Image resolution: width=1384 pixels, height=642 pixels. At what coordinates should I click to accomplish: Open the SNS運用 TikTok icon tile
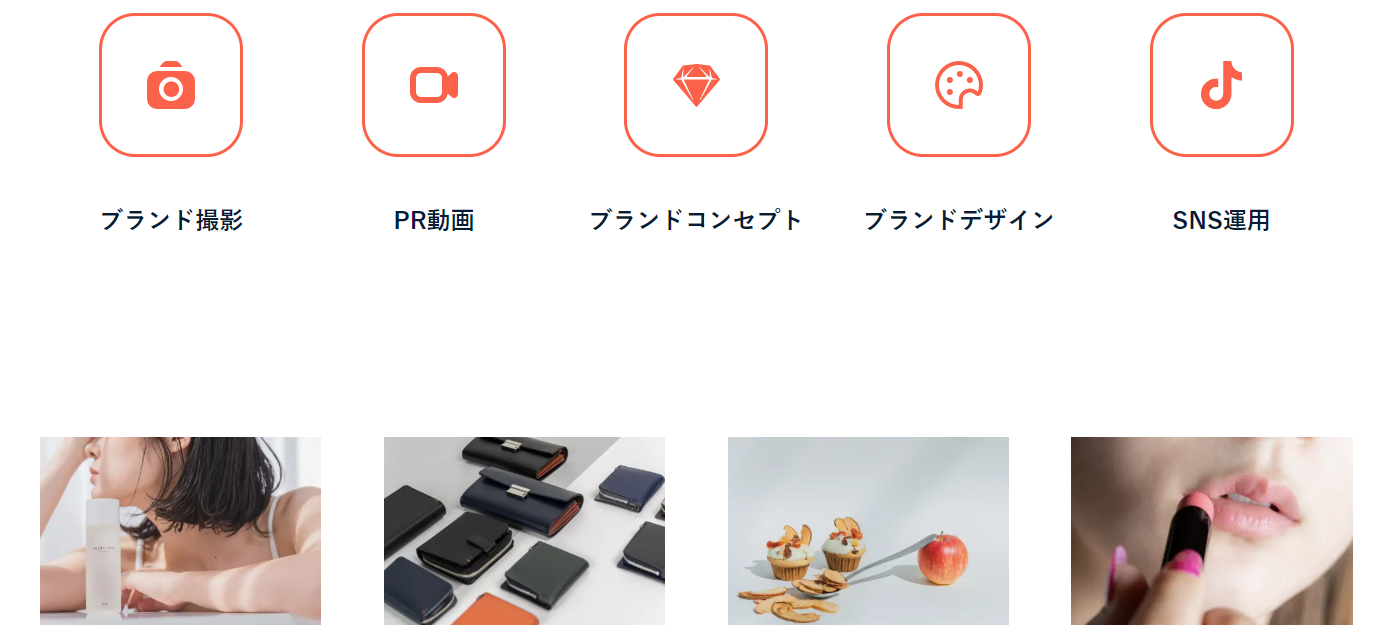pos(1221,85)
